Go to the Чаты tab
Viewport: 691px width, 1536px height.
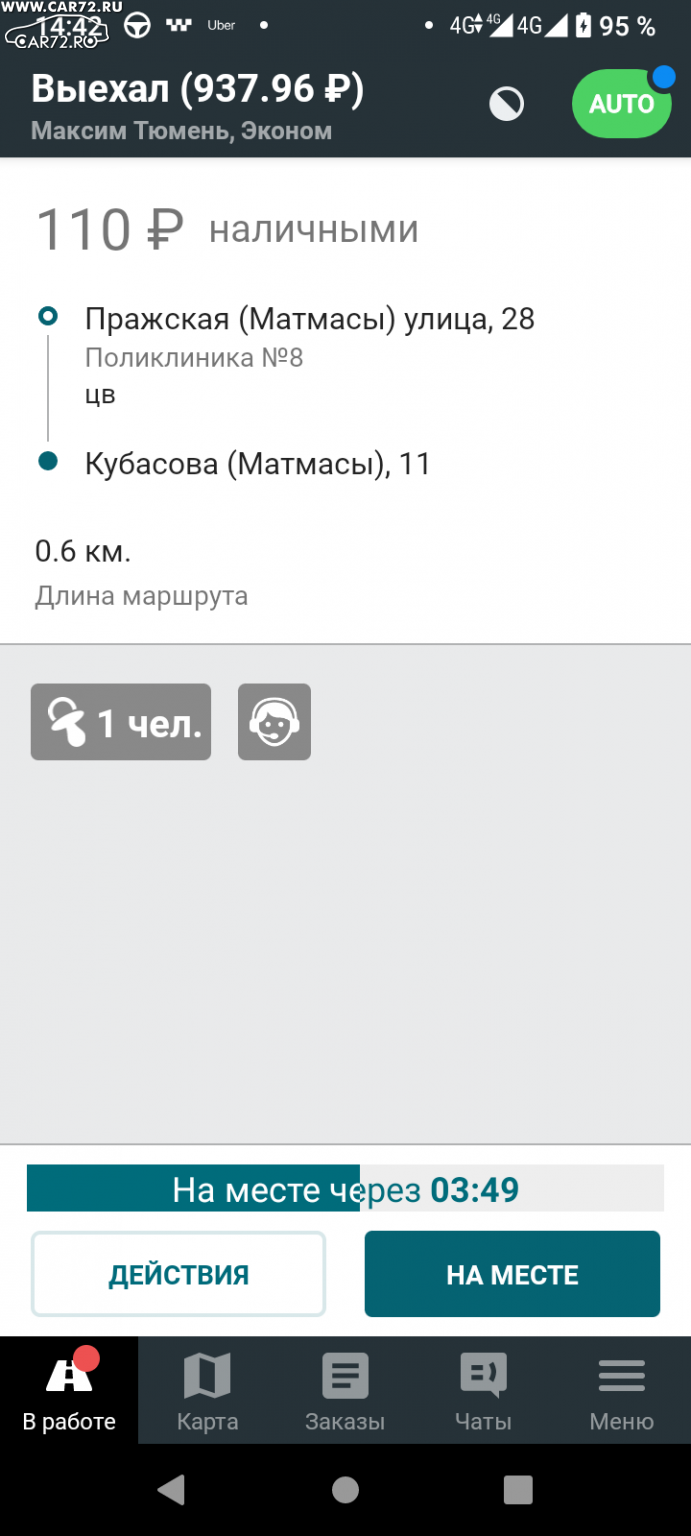point(483,1390)
